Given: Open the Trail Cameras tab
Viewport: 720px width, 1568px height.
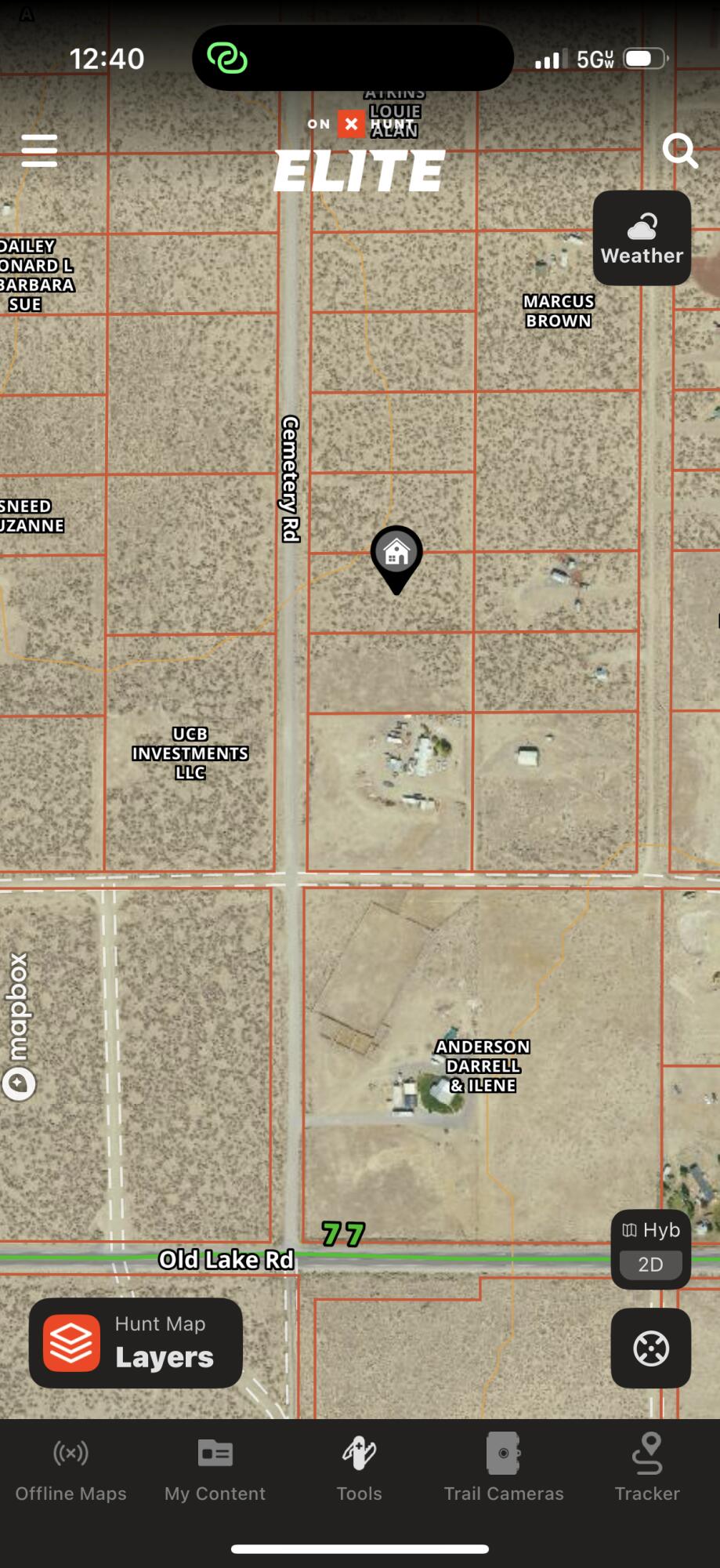Looking at the screenshot, I should tap(504, 1470).
